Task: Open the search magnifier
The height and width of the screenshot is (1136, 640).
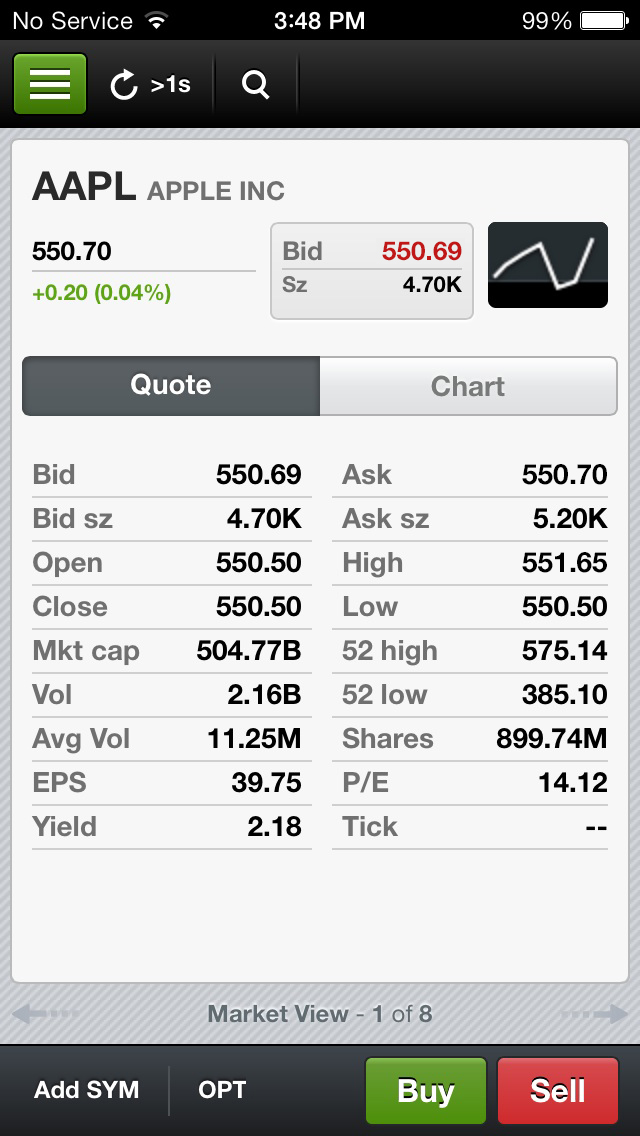Action: coord(255,85)
